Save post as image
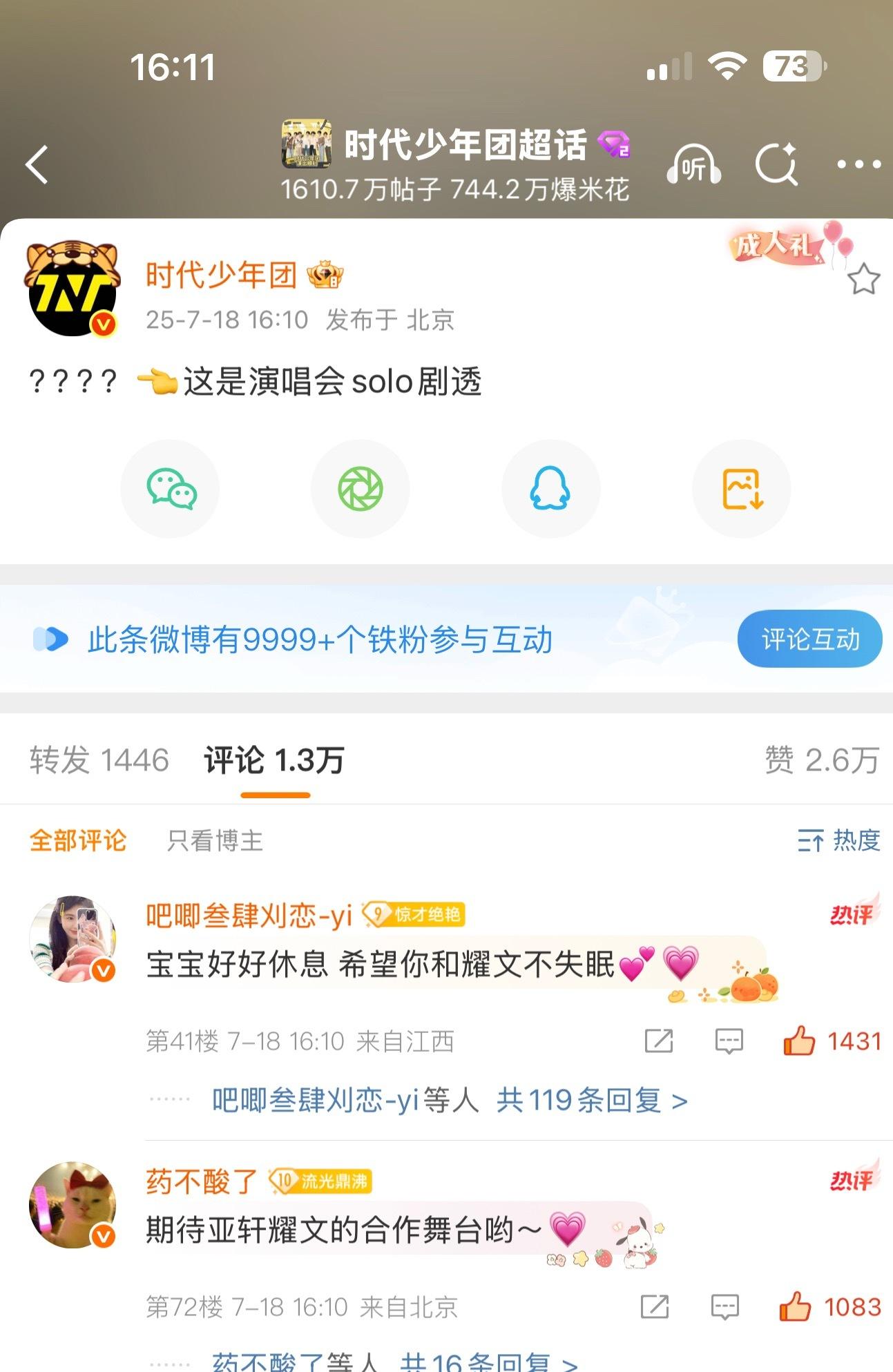The width and height of the screenshot is (893, 1372). coord(742,489)
